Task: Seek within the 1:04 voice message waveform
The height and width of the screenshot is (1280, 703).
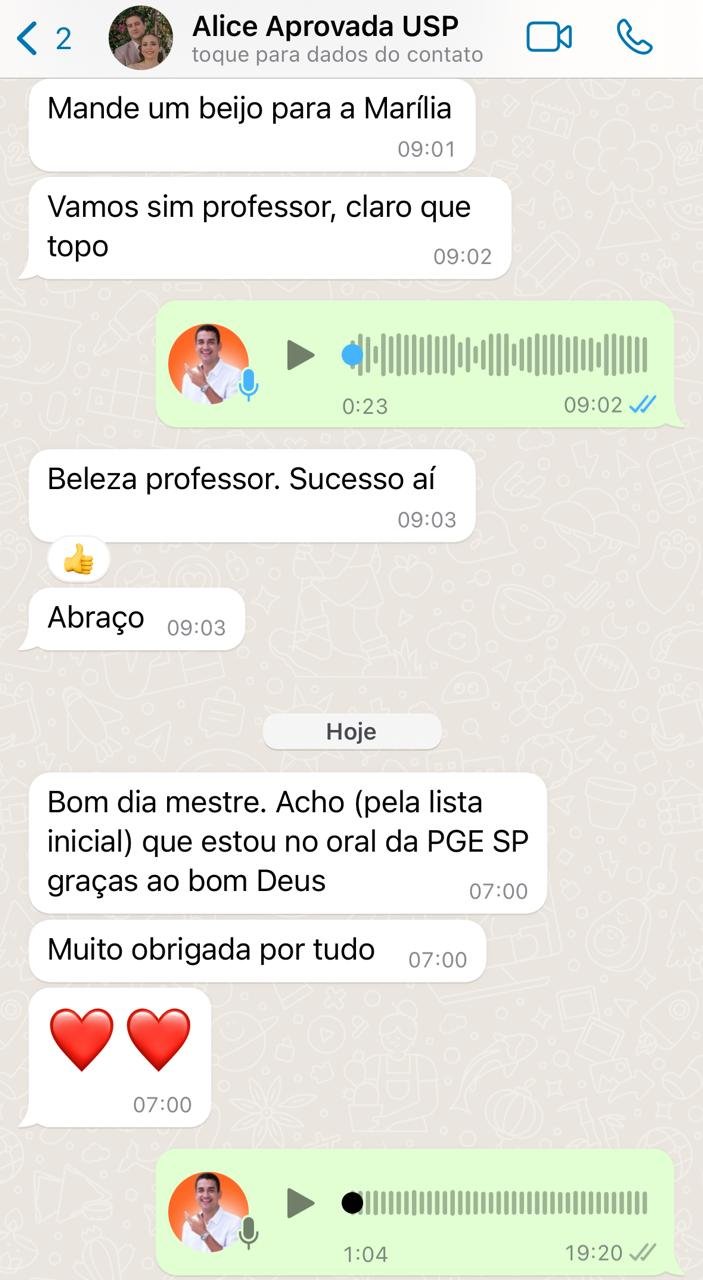Action: tap(495, 1203)
